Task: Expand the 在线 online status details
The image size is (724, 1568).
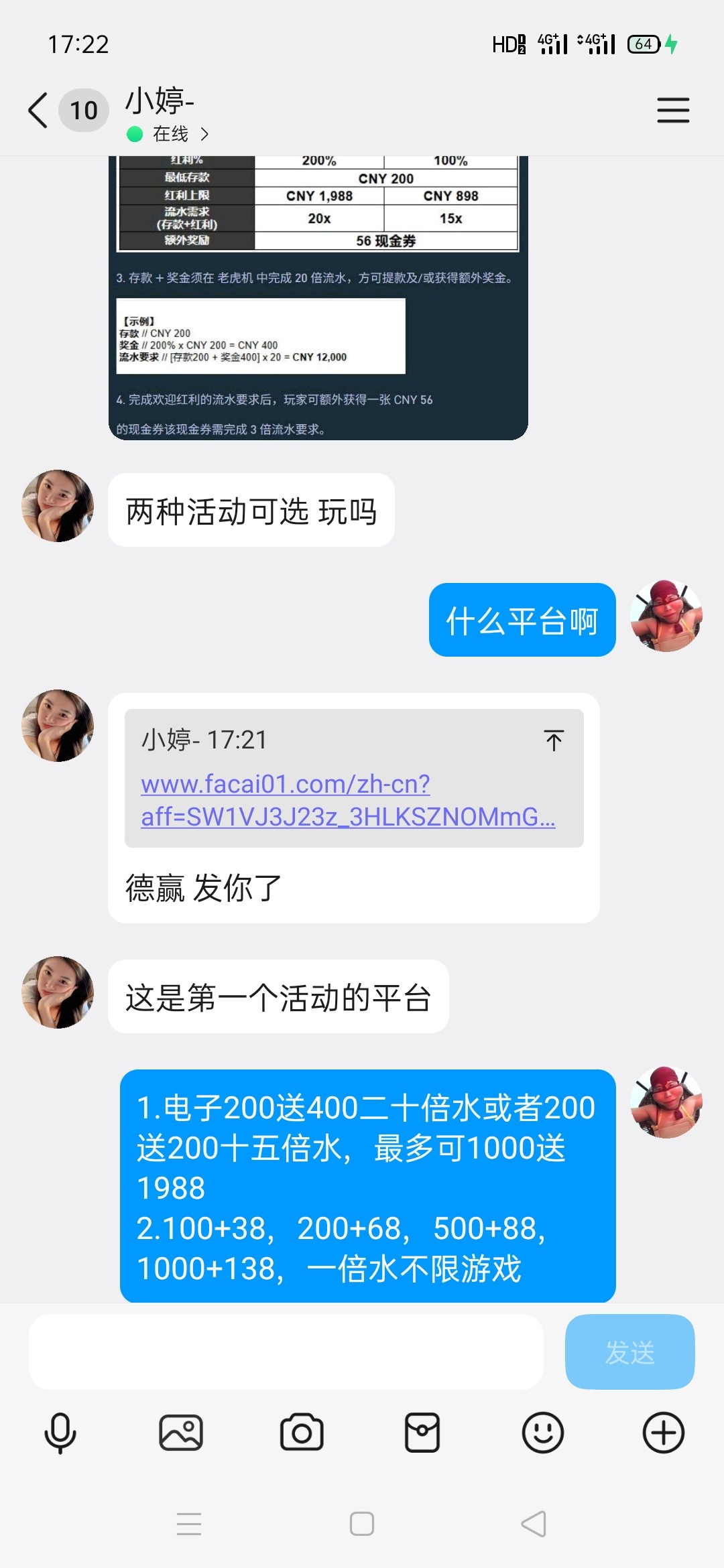Action: click(168, 134)
